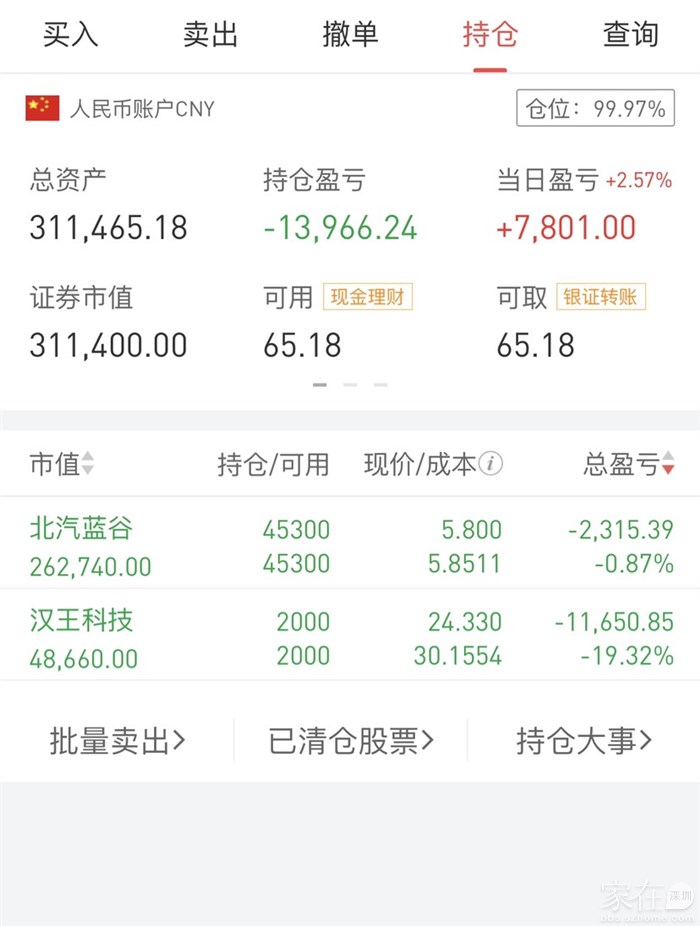The width and height of the screenshot is (700, 926).
Task: Go to the 查询 tab
Action: point(630,35)
